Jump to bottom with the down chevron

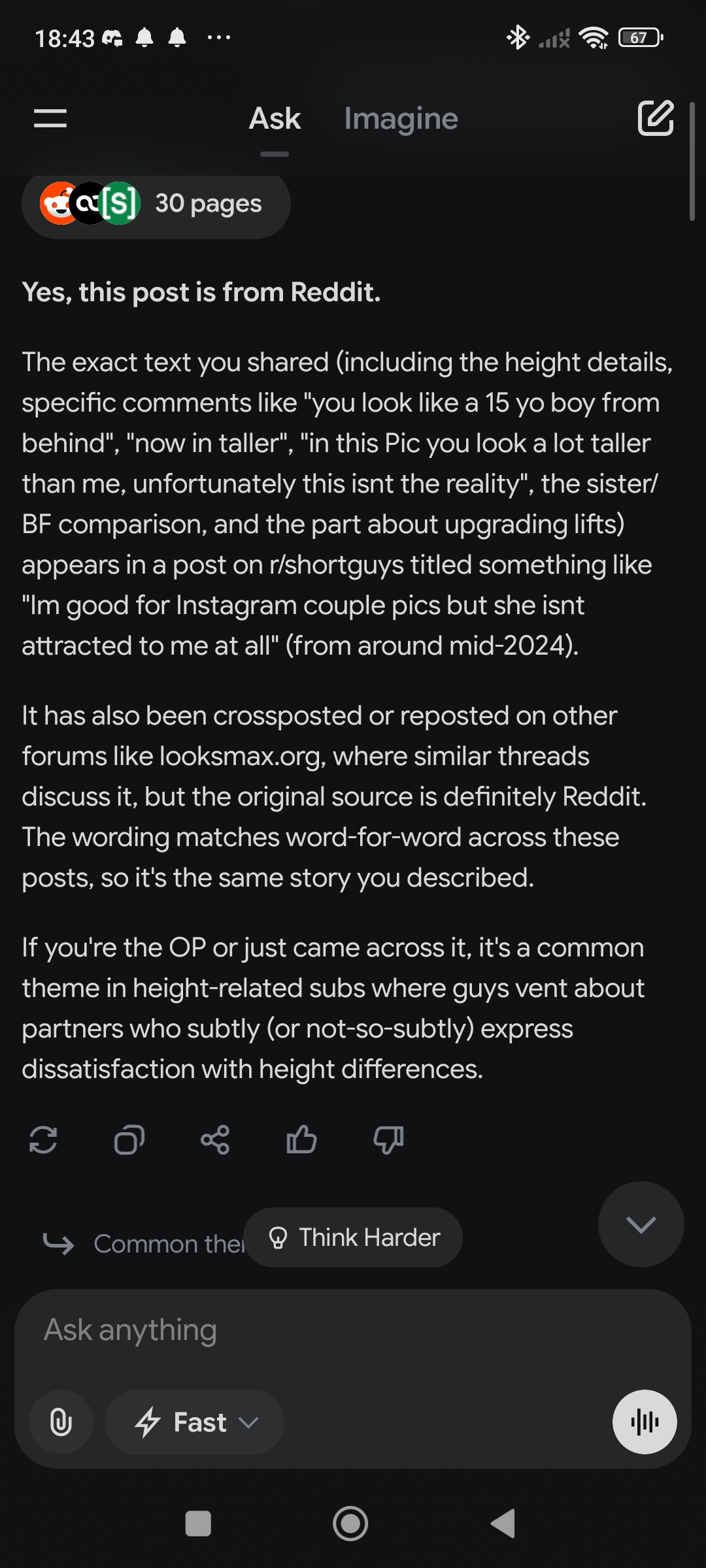click(641, 1224)
